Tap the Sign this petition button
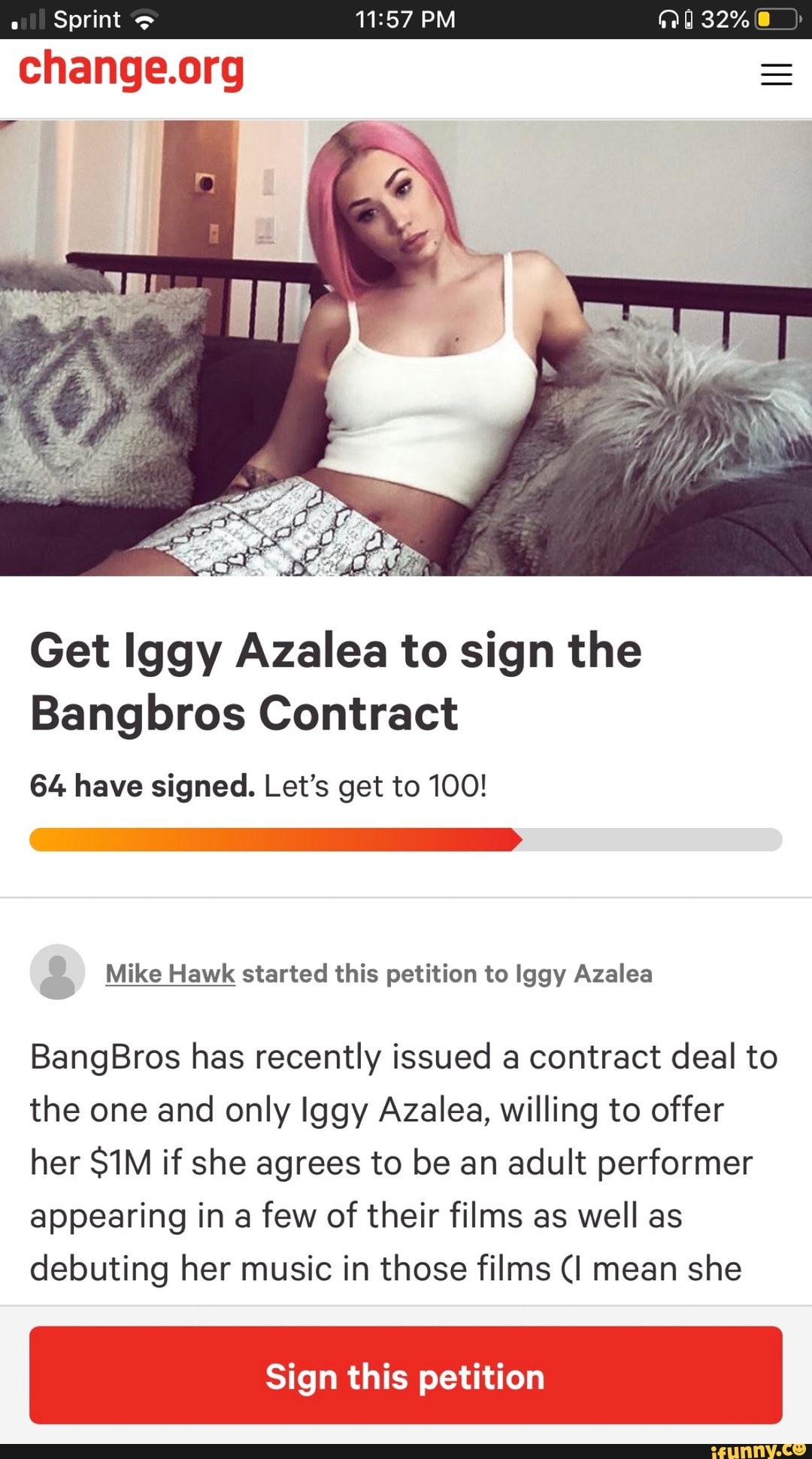 (x=406, y=1376)
